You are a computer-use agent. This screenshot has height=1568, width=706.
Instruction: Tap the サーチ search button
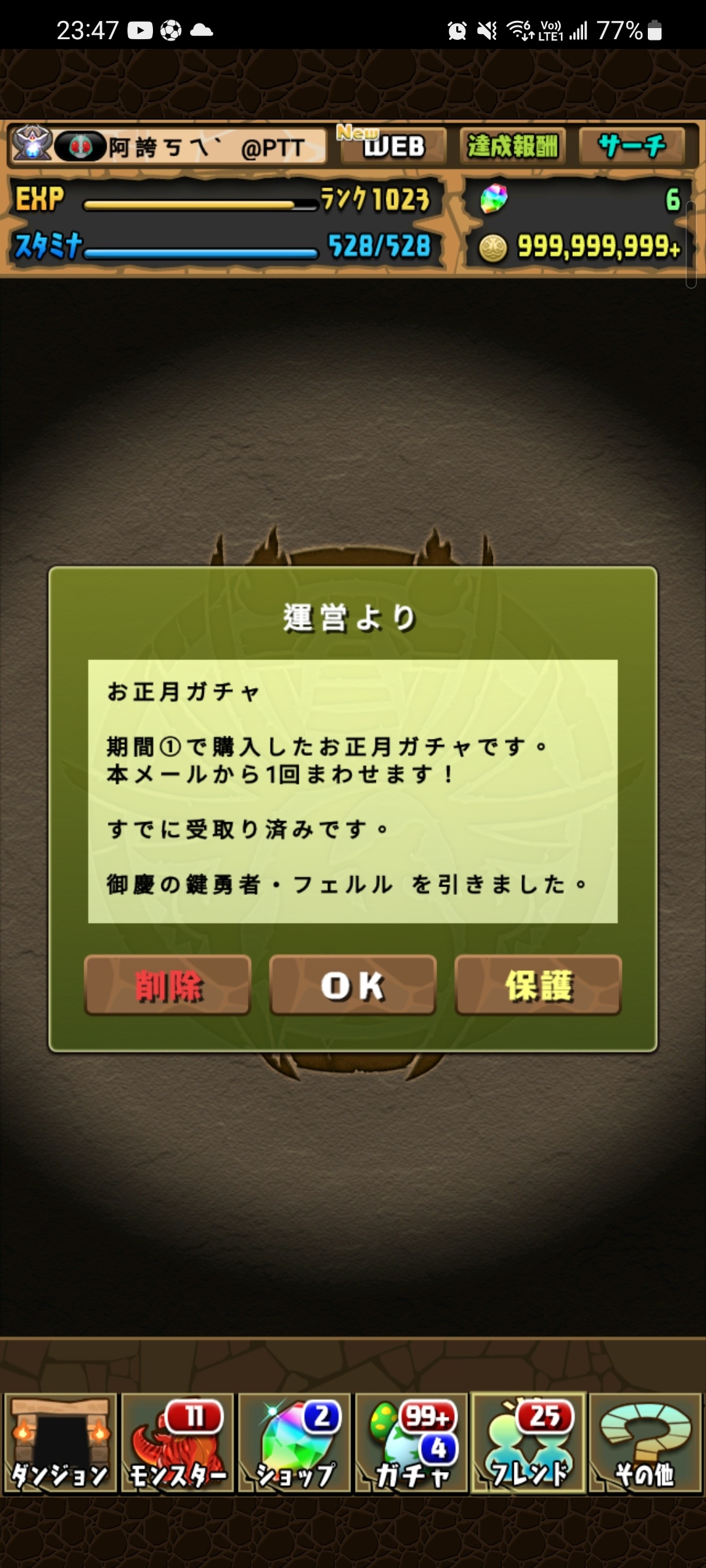point(631,146)
